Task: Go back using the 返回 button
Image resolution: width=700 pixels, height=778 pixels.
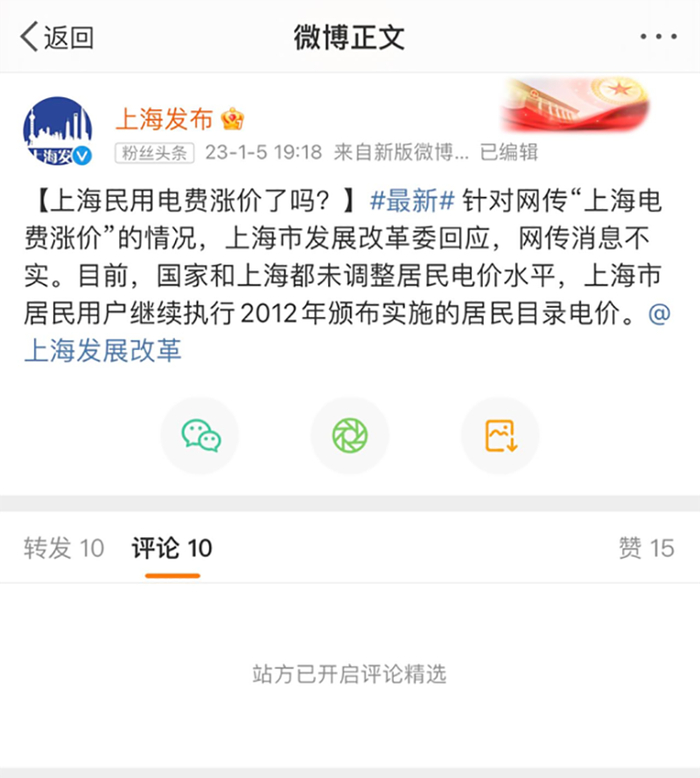Action: [57, 38]
